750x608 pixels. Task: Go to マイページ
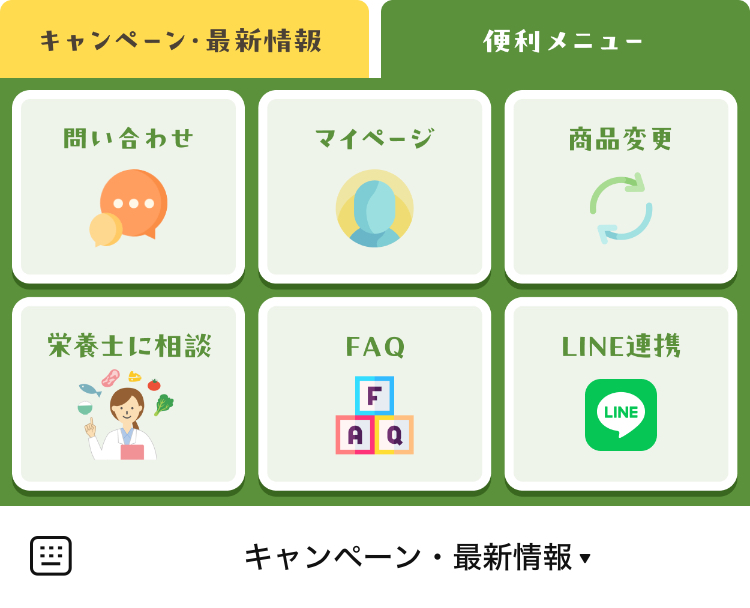coord(374,186)
